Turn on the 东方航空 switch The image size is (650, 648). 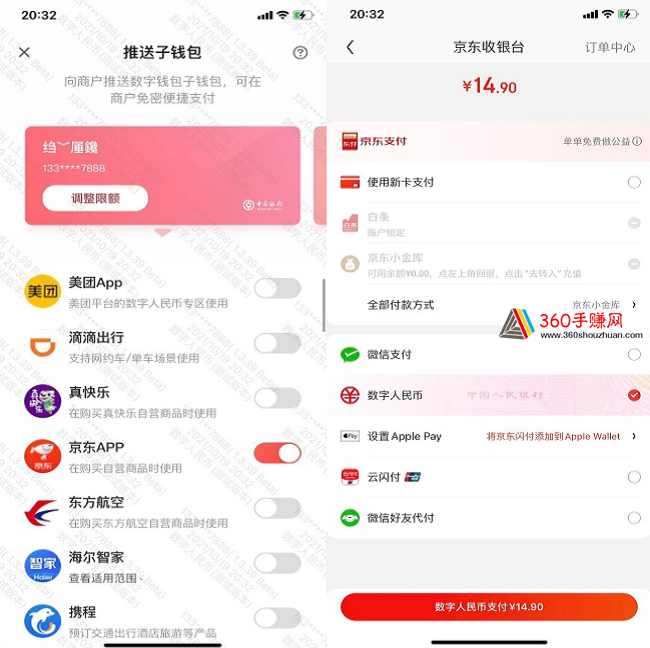click(277, 508)
